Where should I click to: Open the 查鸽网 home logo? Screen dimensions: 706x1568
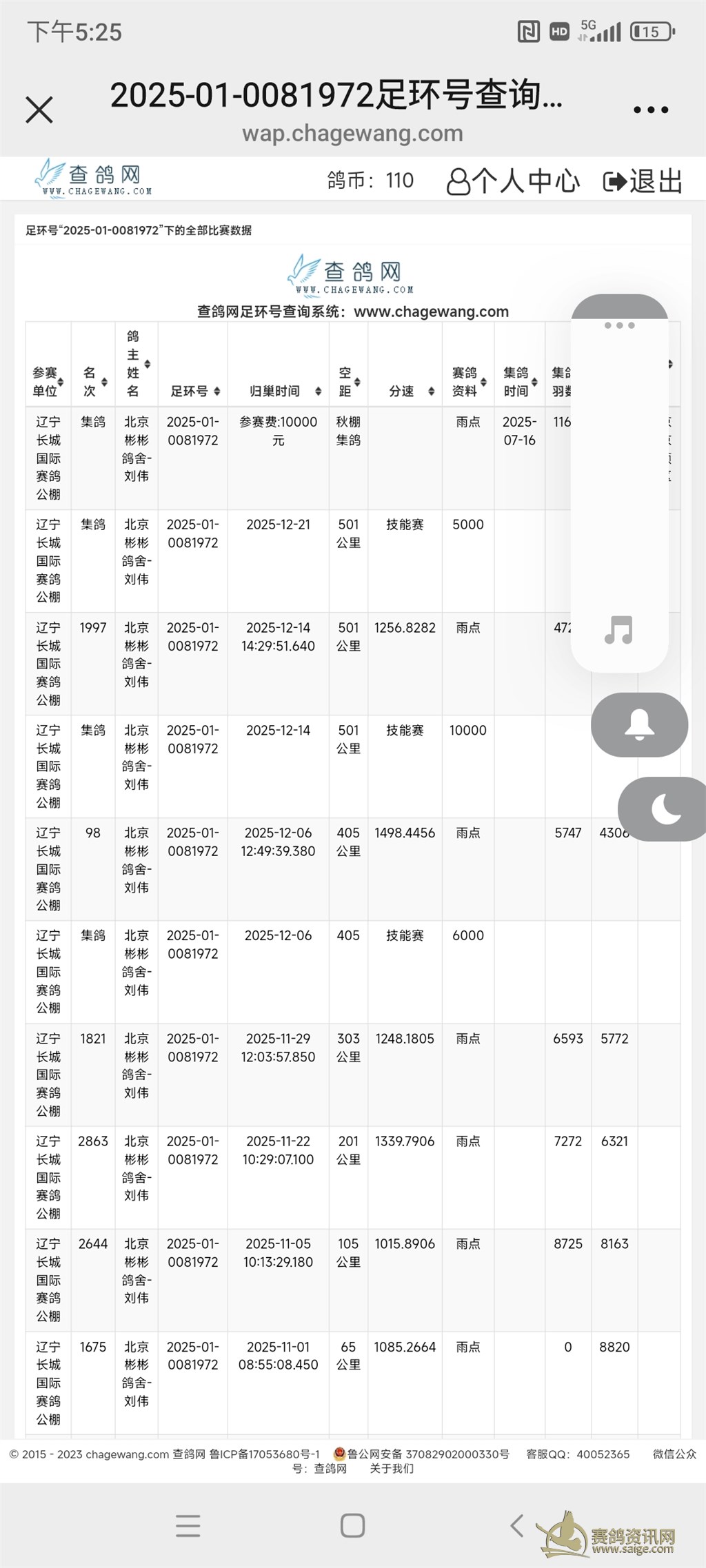(94, 178)
